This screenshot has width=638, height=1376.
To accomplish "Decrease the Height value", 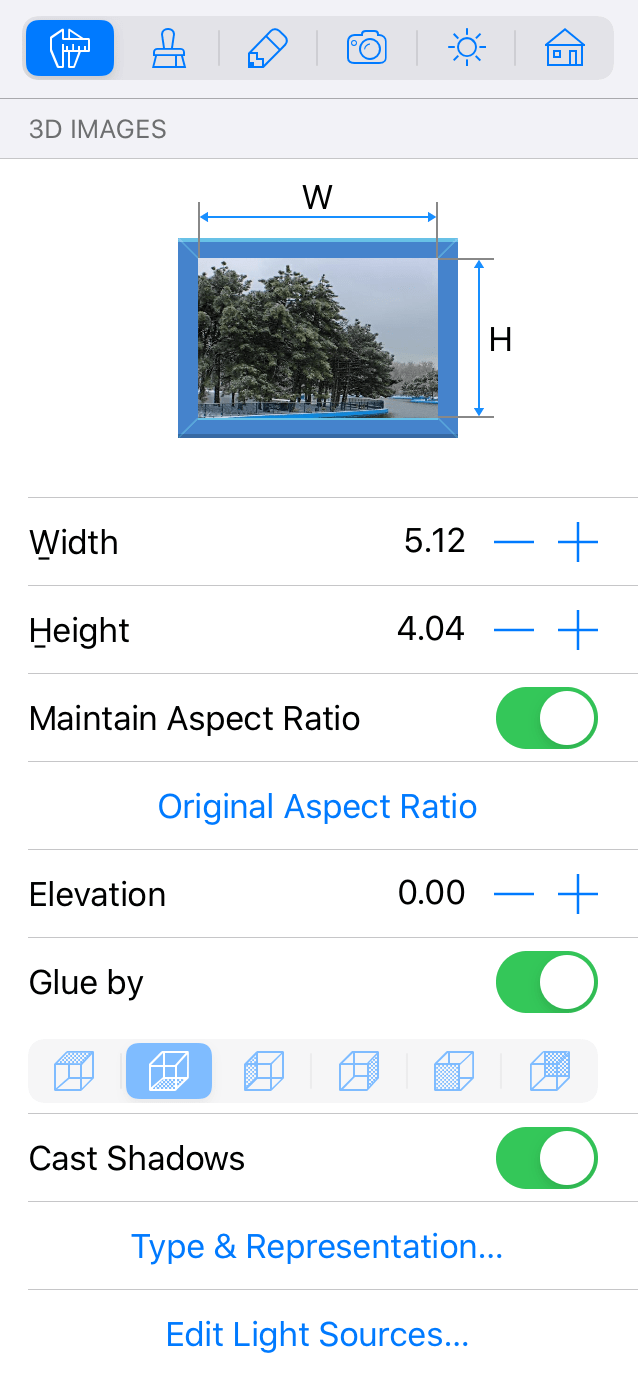I will pyautogui.click(x=514, y=630).
